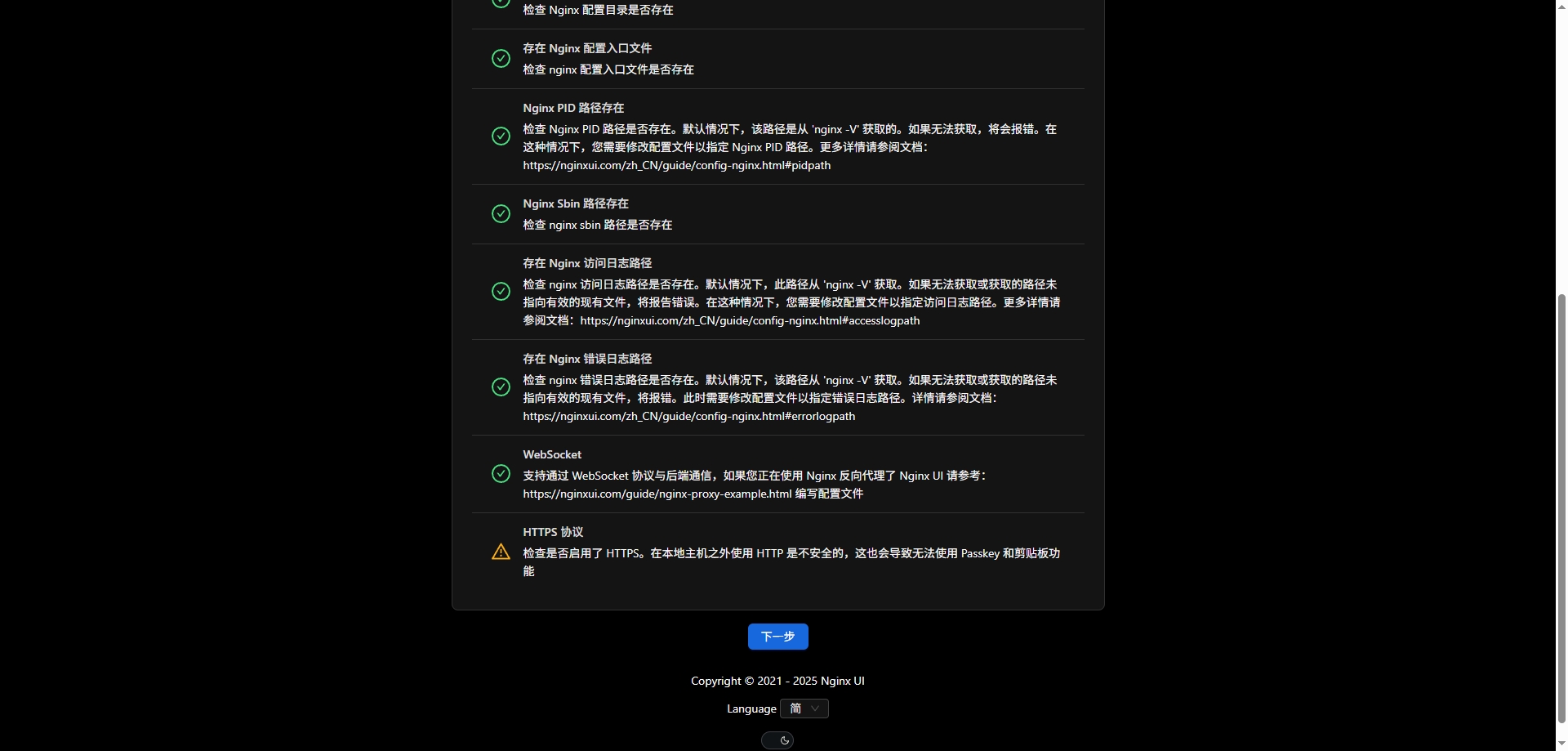1568x751 pixels.
Task: Tap the 下一步 (Next) button
Action: point(777,637)
